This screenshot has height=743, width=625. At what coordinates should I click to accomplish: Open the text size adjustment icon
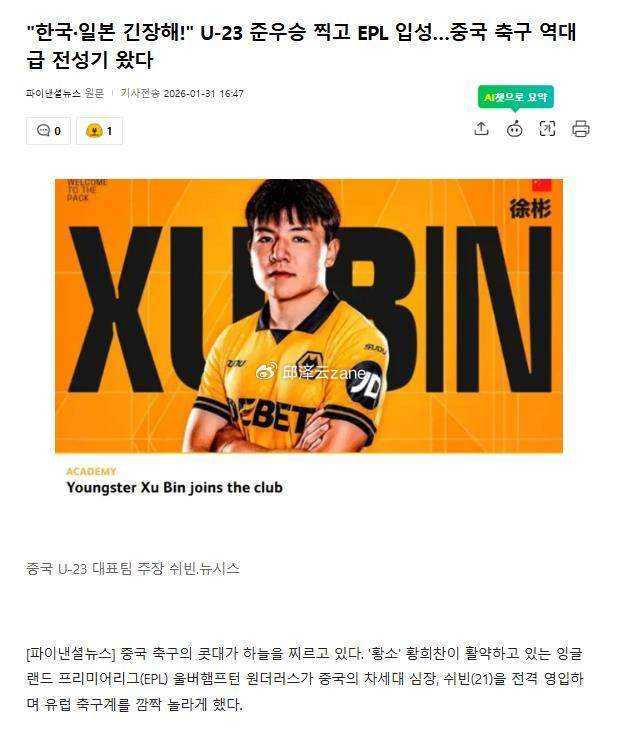tap(547, 128)
